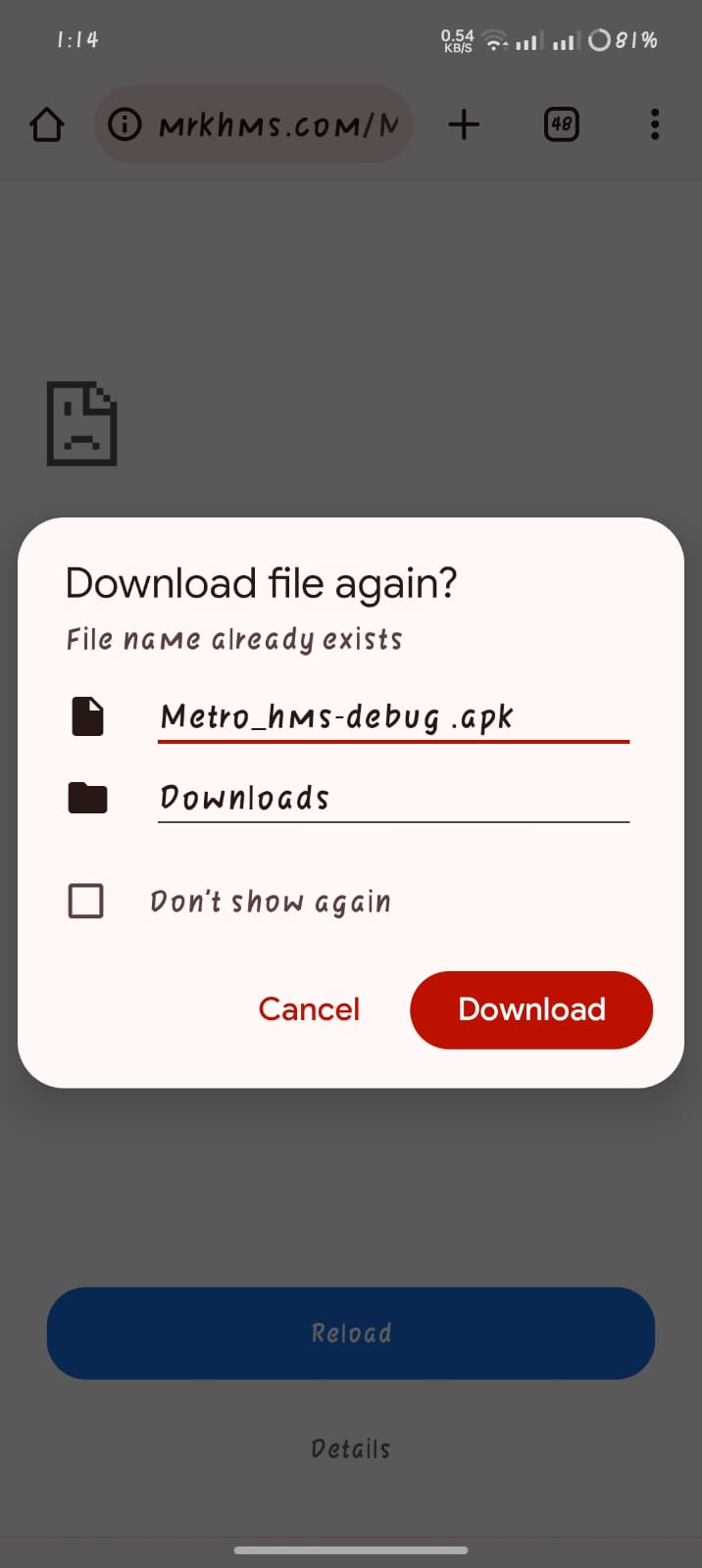Viewport: 702px width, 1568px height.
Task: Check the Don't show again box
Action: pyautogui.click(x=86, y=901)
